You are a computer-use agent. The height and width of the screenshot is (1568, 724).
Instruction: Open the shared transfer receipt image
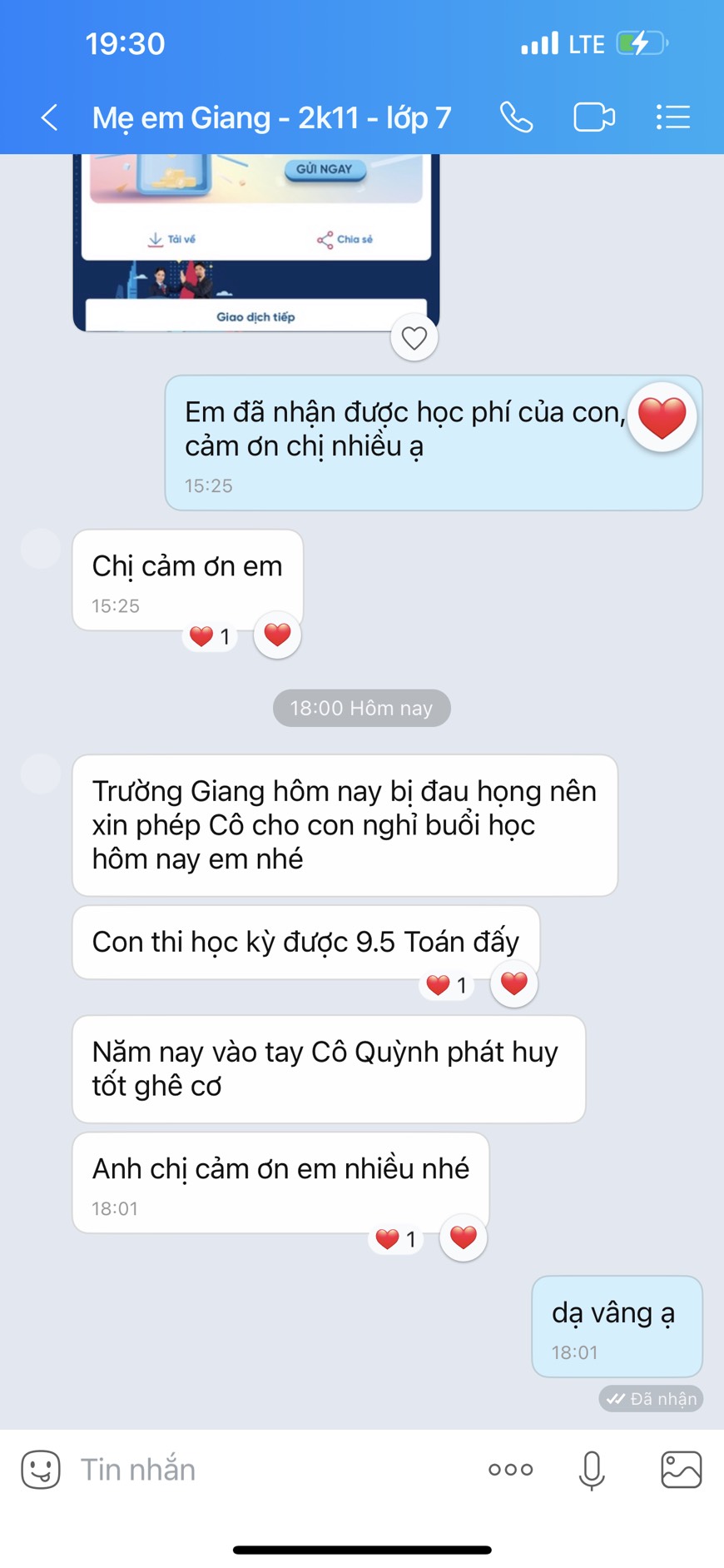tap(255, 241)
